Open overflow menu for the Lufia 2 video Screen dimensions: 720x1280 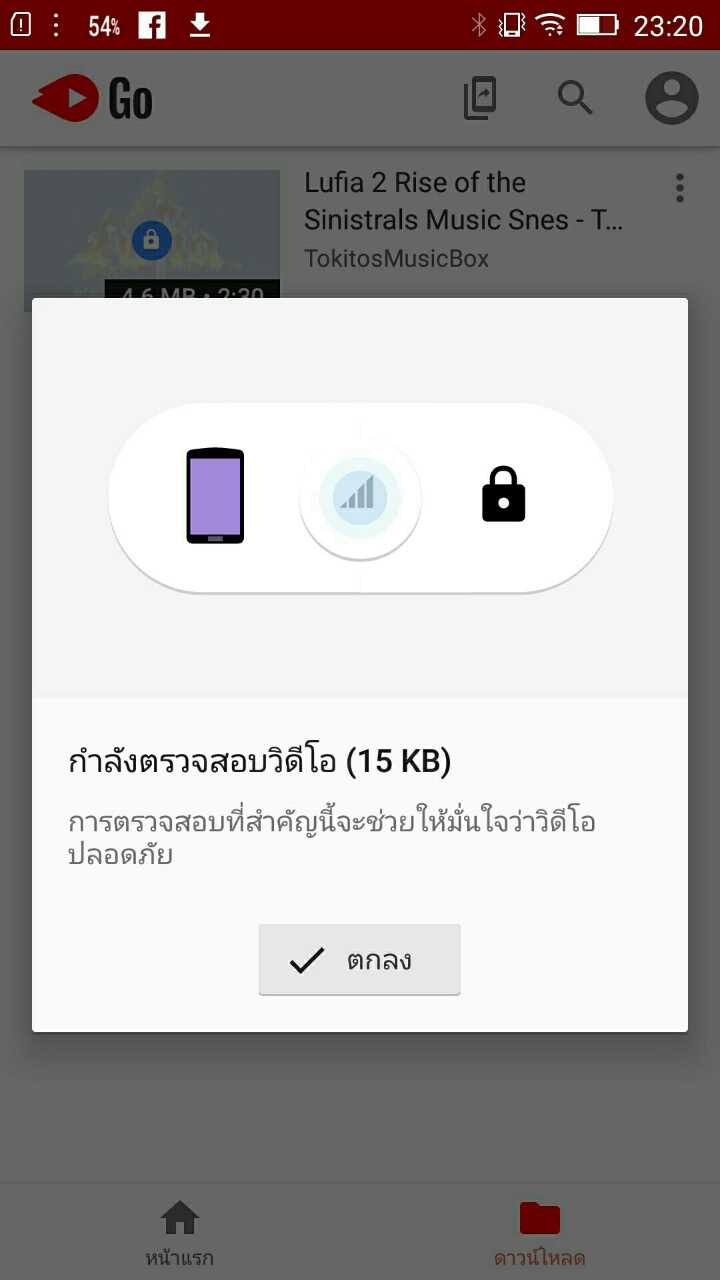680,188
